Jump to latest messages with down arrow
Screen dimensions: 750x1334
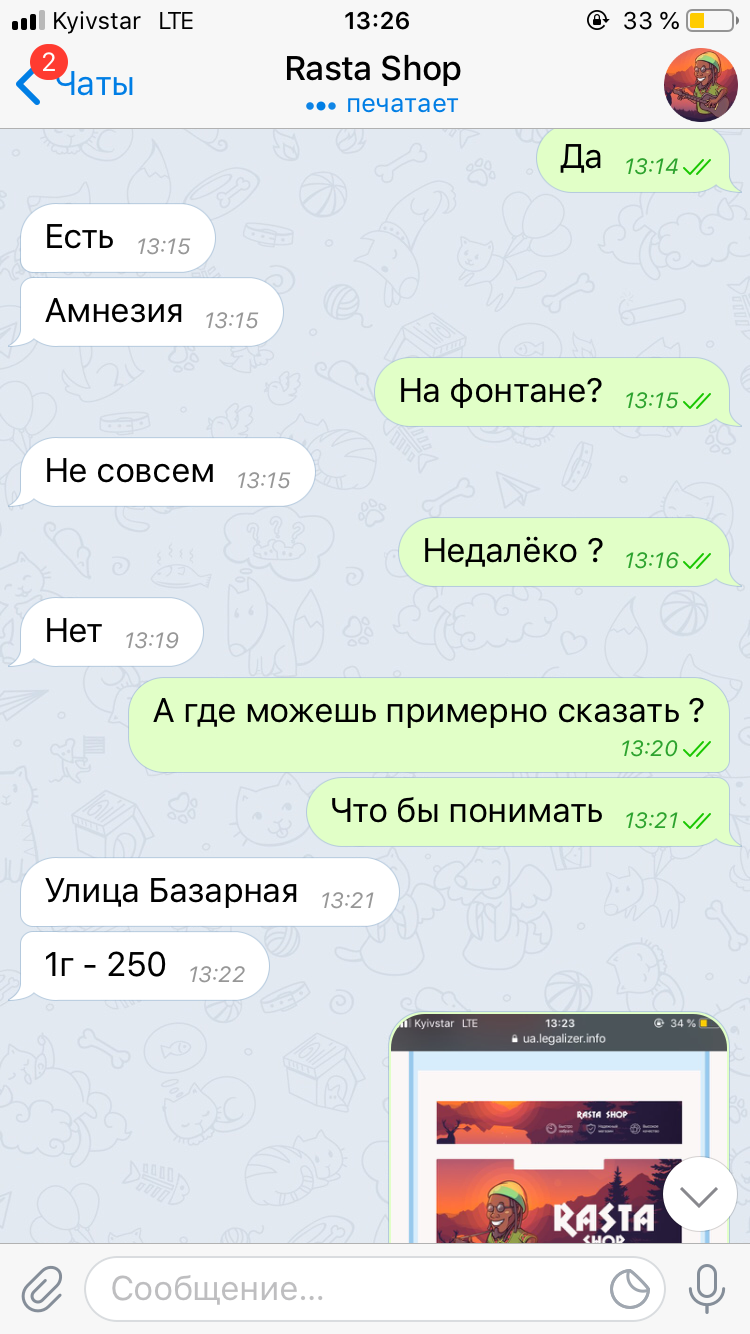pyautogui.click(x=700, y=1195)
